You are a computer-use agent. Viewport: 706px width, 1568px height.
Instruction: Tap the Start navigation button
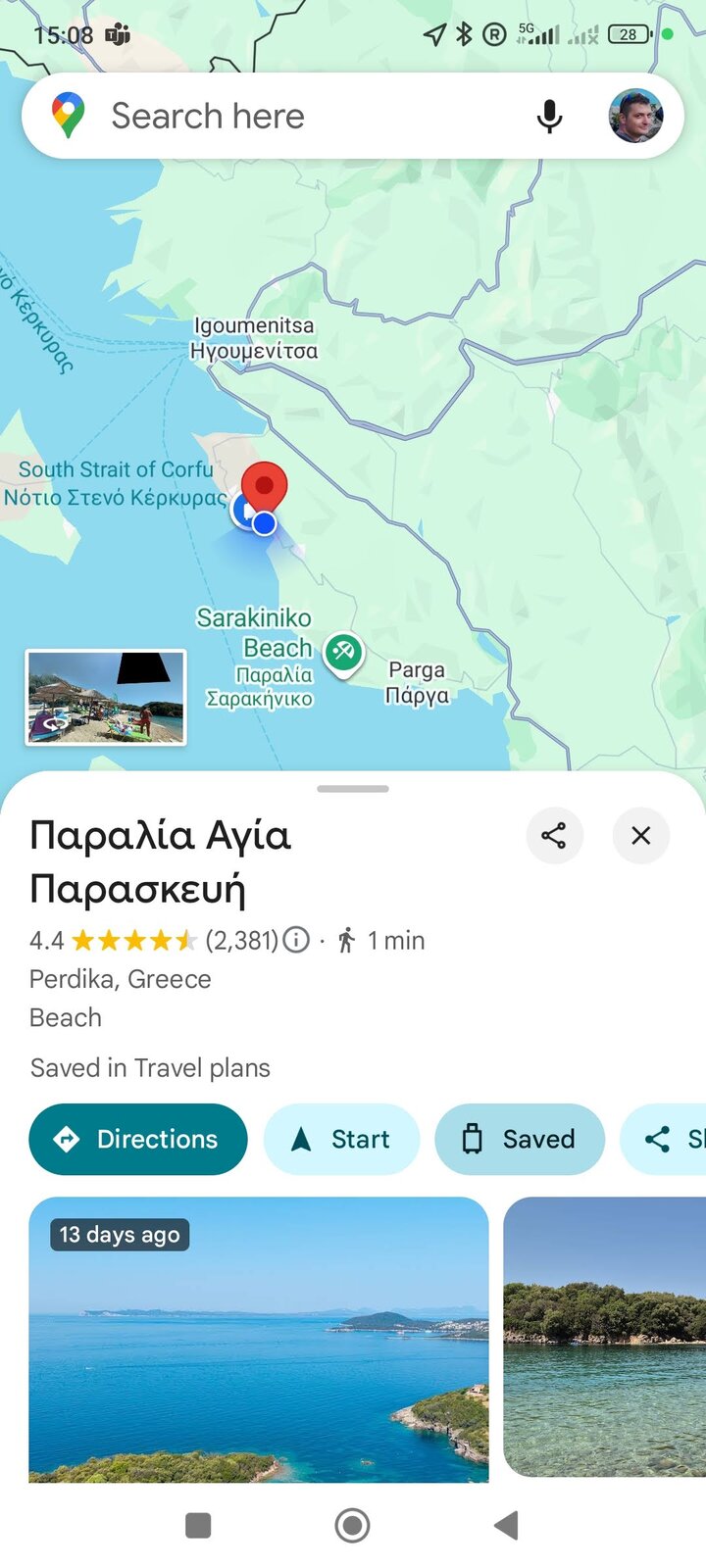click(341, 1139)
